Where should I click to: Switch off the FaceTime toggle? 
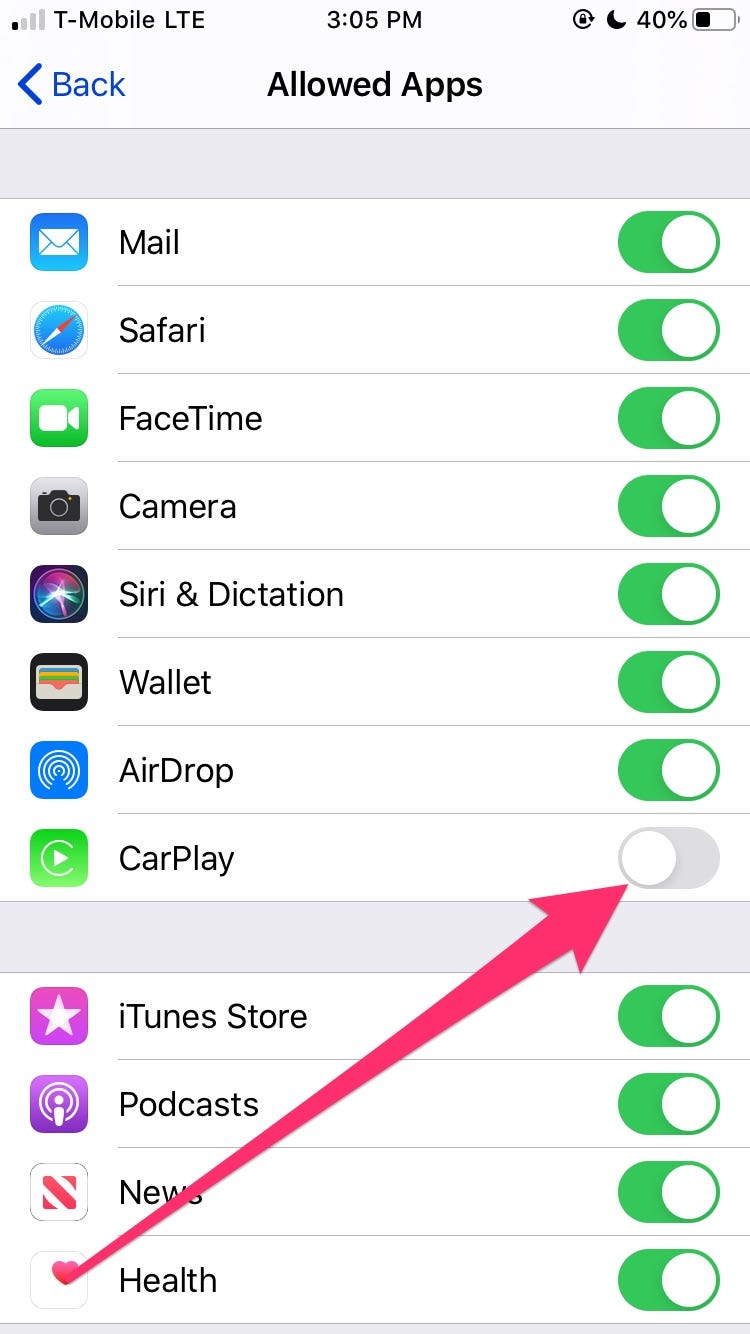pos(668,418)
